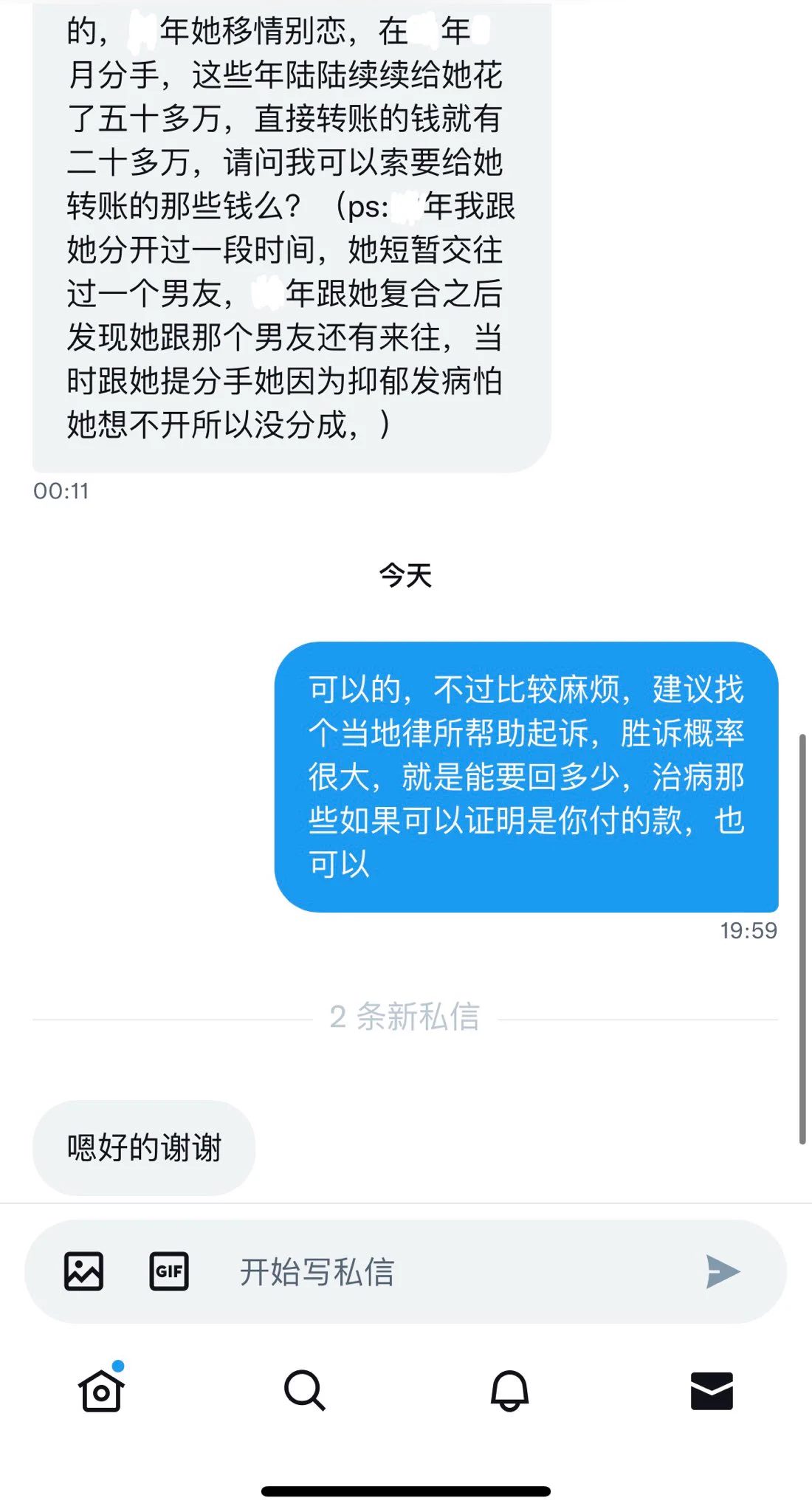Attach a photo to the message
Viewport: 812px width, 1512px height.
[x=83, y=1271]
